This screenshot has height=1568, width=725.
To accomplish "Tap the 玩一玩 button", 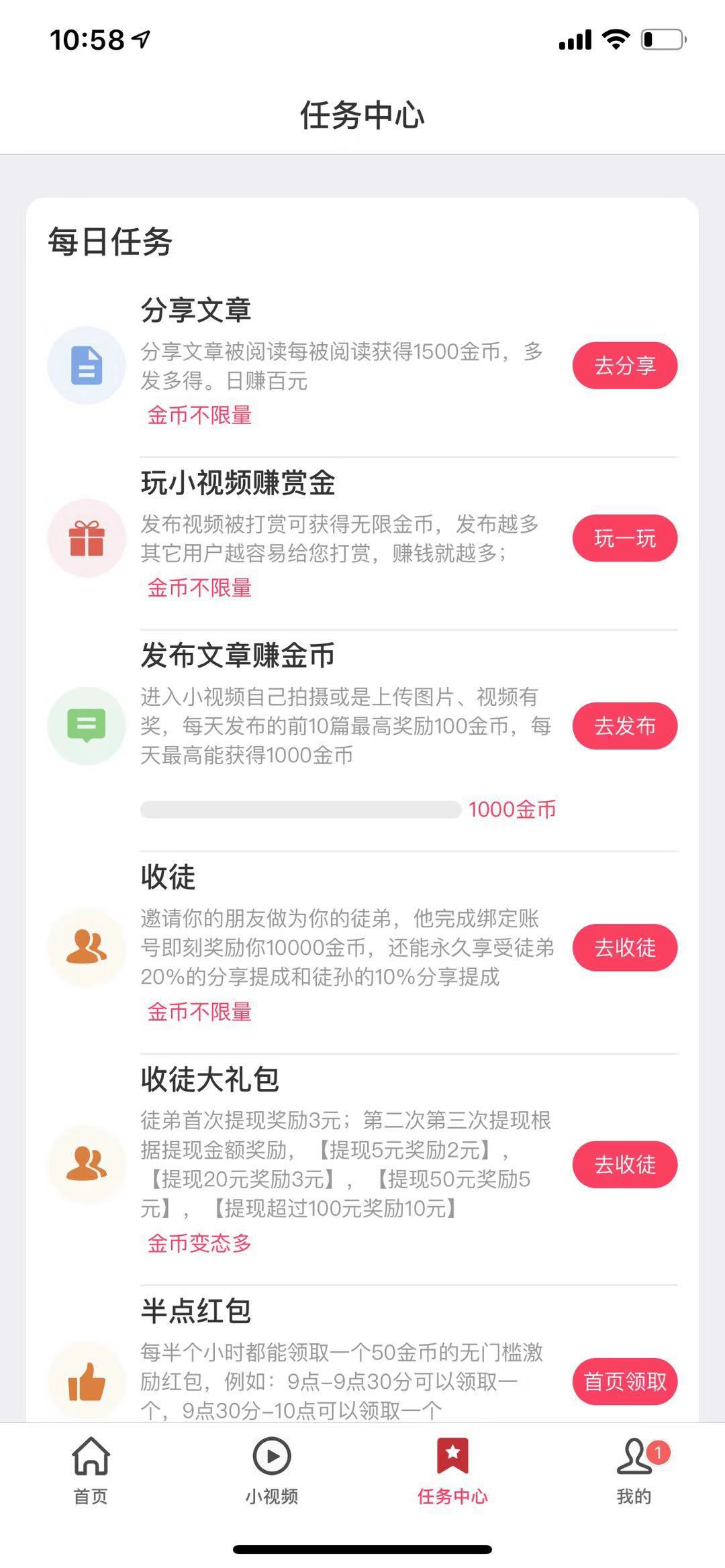I will tap(625, 538).
